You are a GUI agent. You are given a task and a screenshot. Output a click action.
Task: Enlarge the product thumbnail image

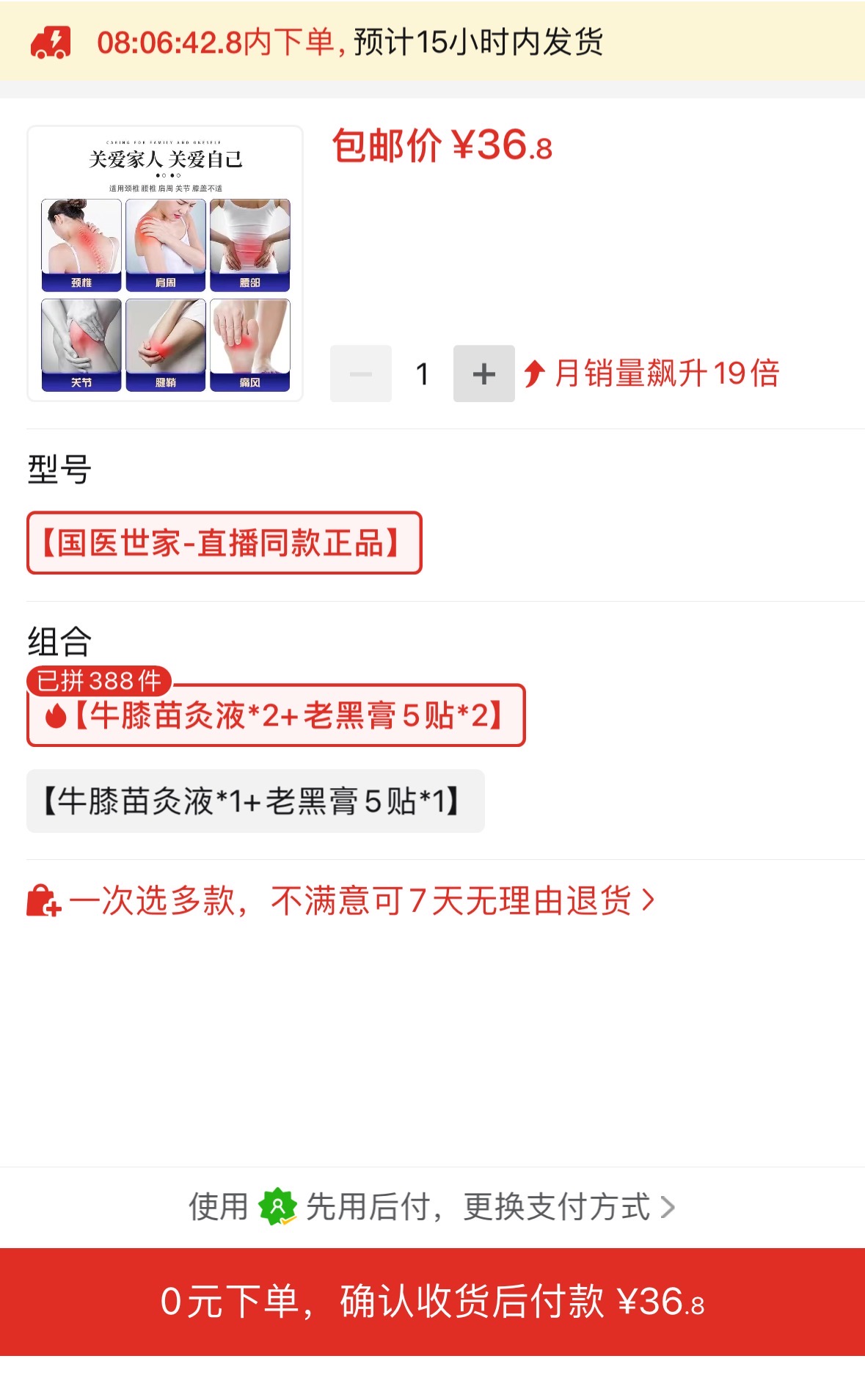click(165, 263)
